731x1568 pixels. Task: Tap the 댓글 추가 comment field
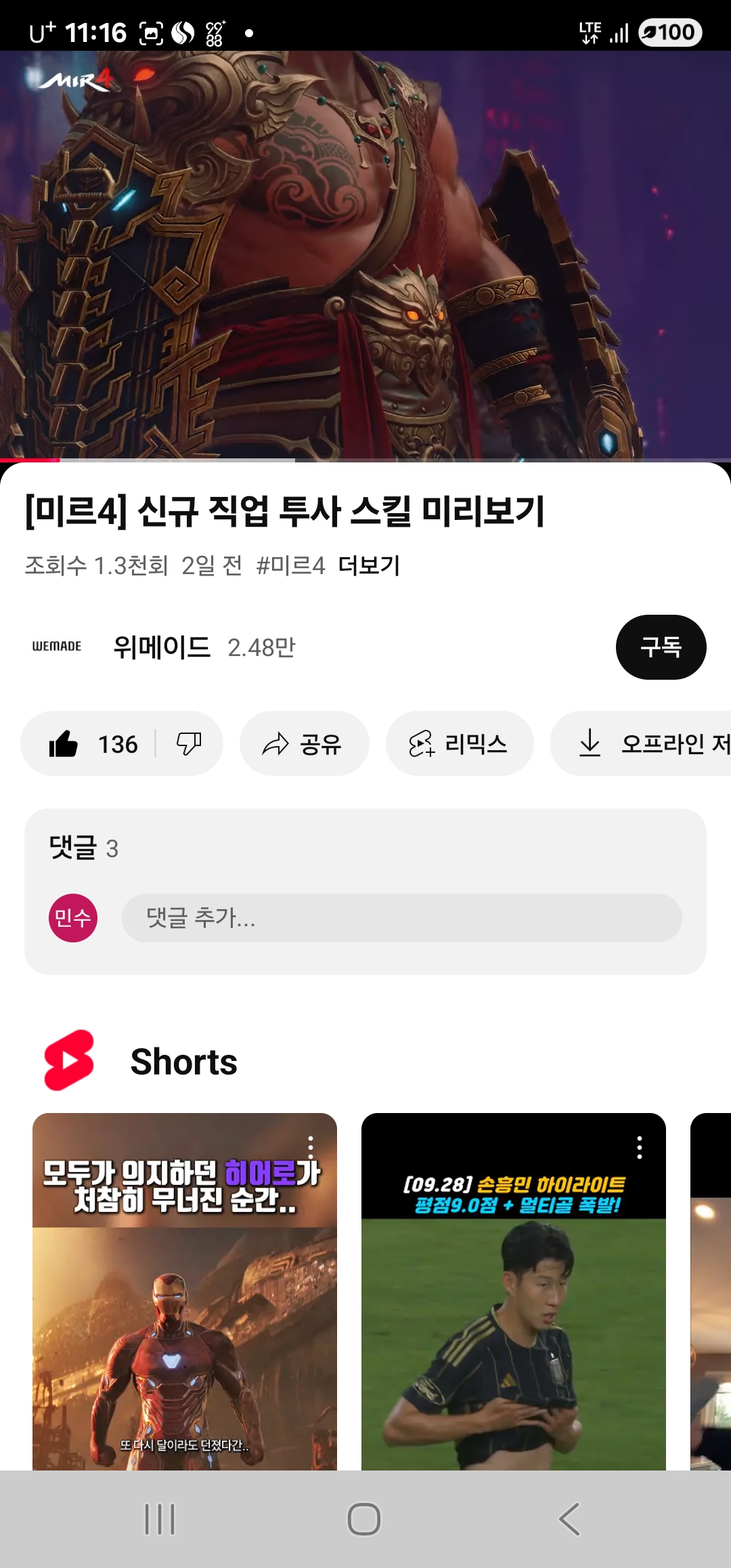pyautogui.click(x=401, y=918)
